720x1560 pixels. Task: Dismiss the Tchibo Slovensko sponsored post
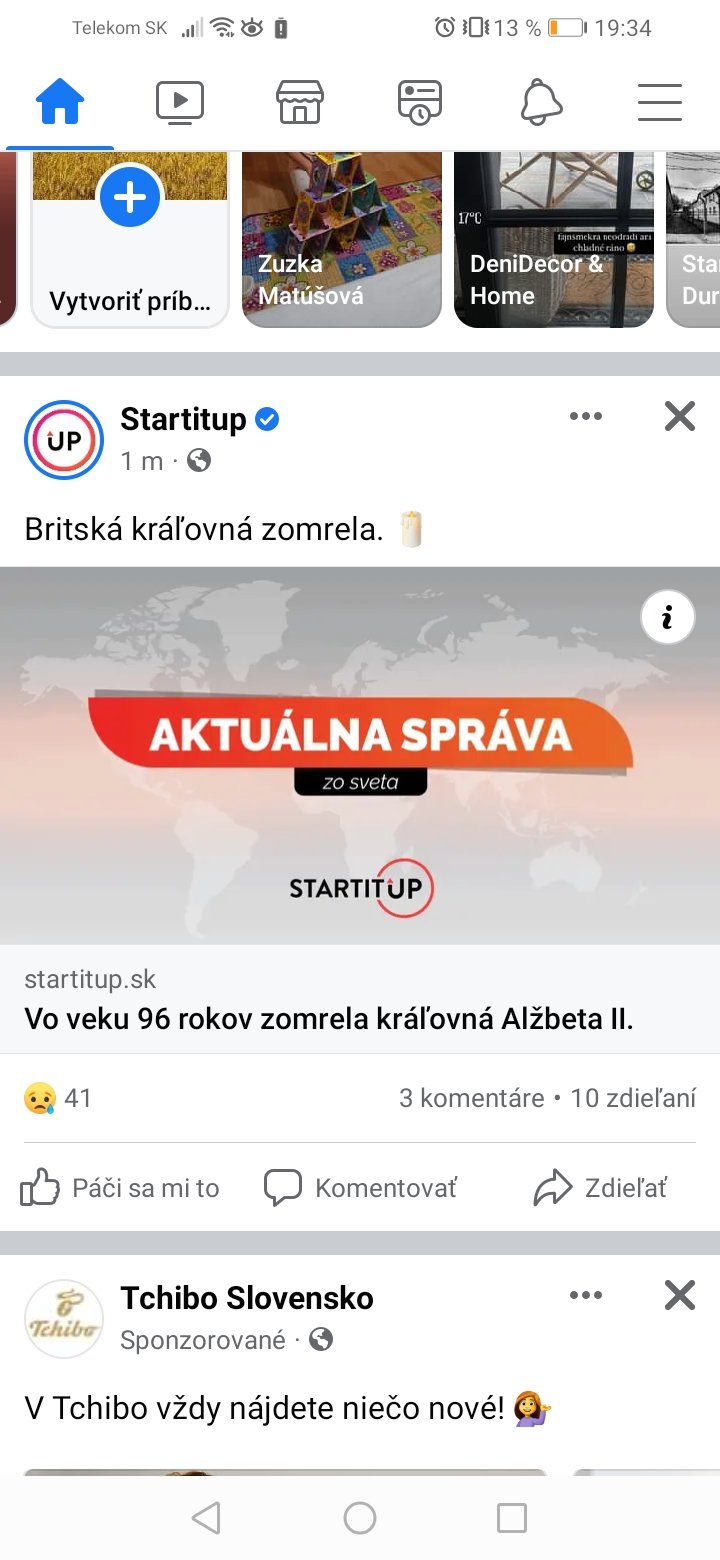[679, 1296]
